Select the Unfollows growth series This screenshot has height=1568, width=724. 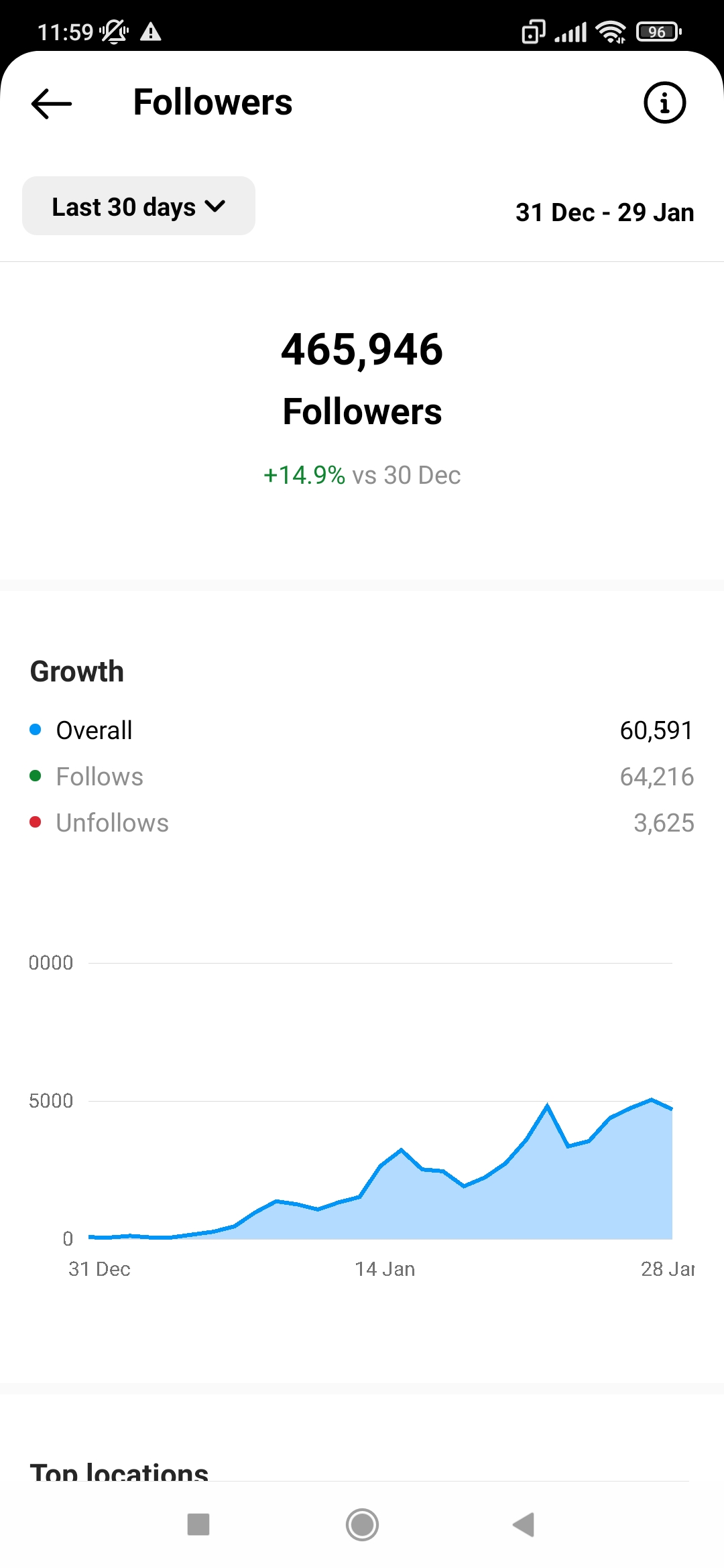362,823
